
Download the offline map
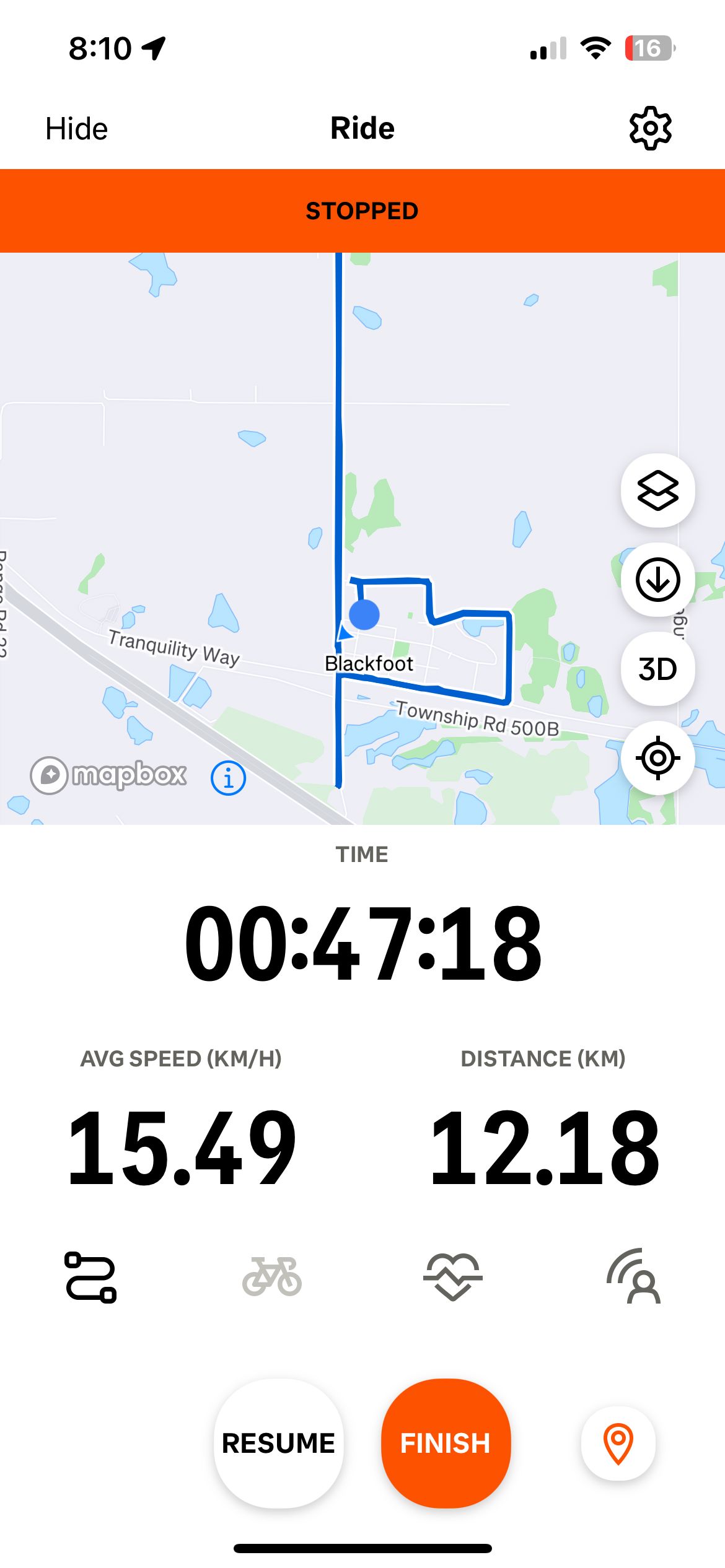[657, 580]
